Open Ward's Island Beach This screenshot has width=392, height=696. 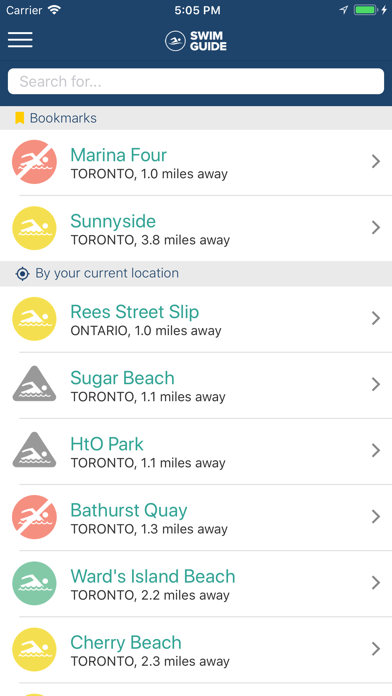coord(196,584)
